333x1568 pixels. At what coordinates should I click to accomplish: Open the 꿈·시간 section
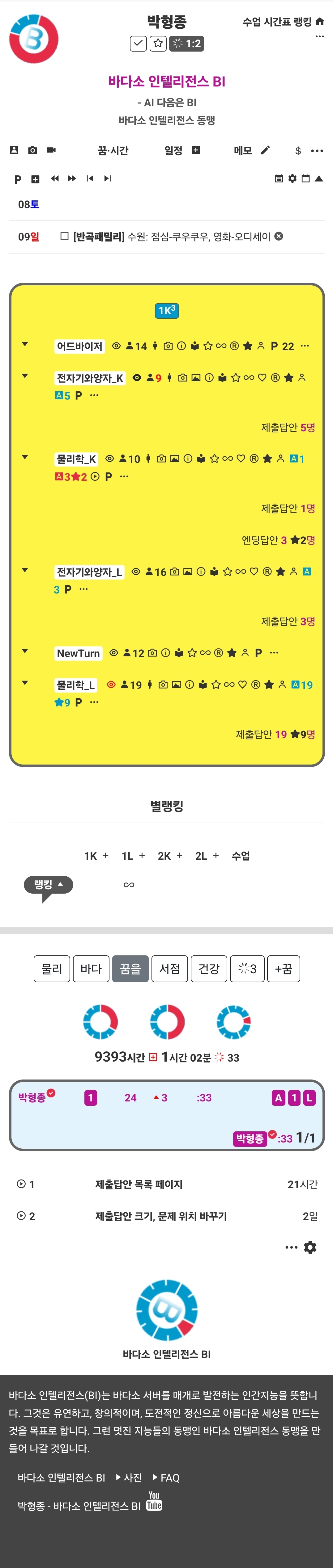pos(113,150)
